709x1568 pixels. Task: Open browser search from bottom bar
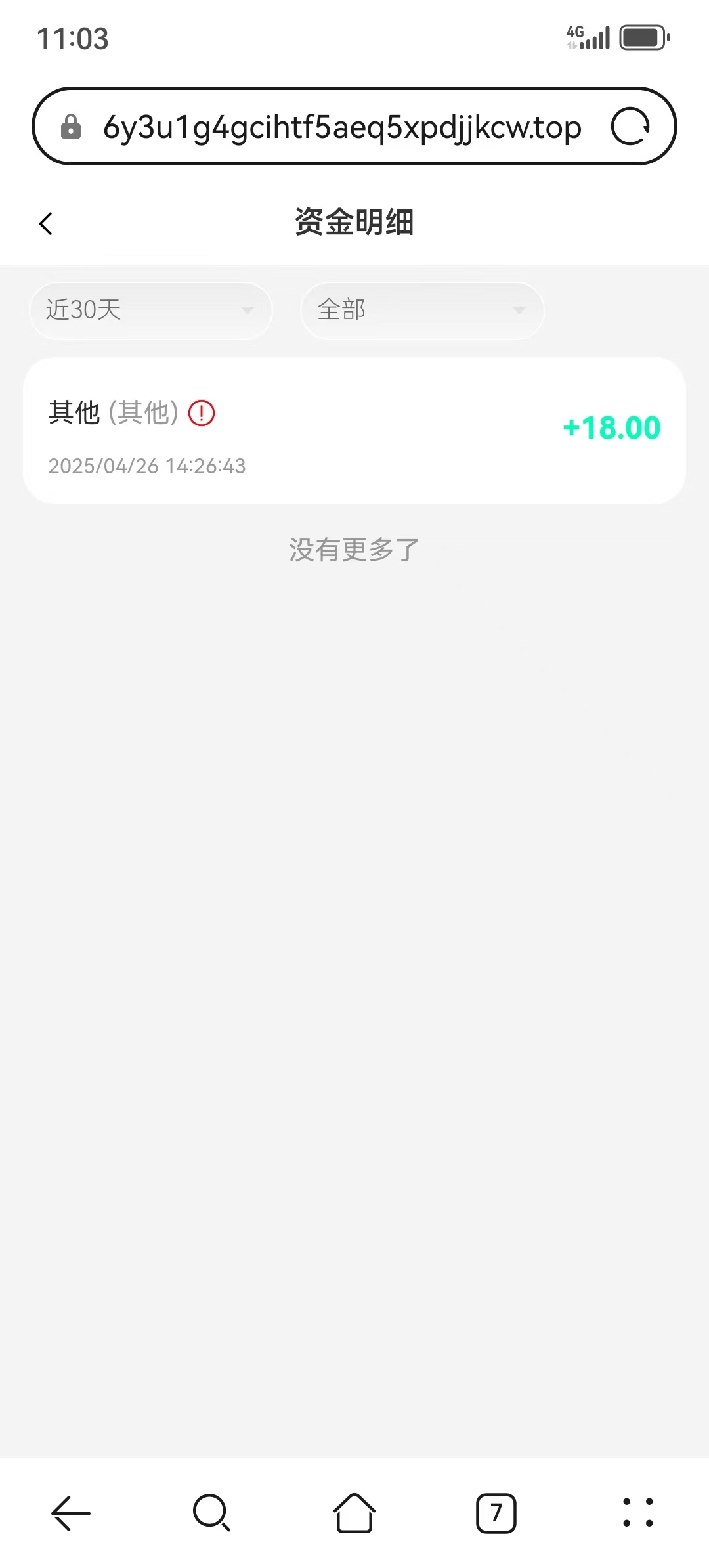[212, 1513]
